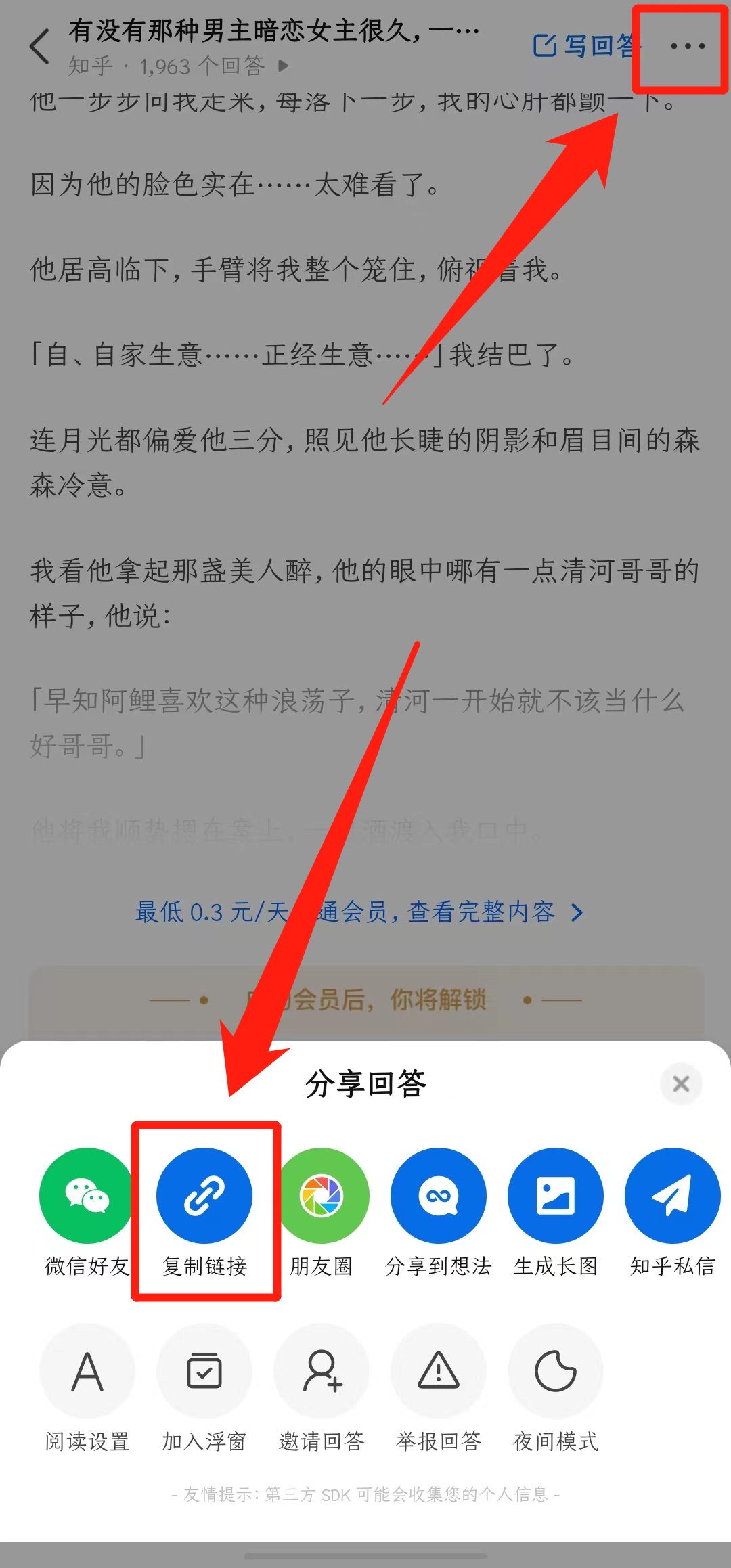Image resolution: width=731 pixels, height=1568 pixels.
Task: Select 分享到想法 share option
Action: (439, 1196)
